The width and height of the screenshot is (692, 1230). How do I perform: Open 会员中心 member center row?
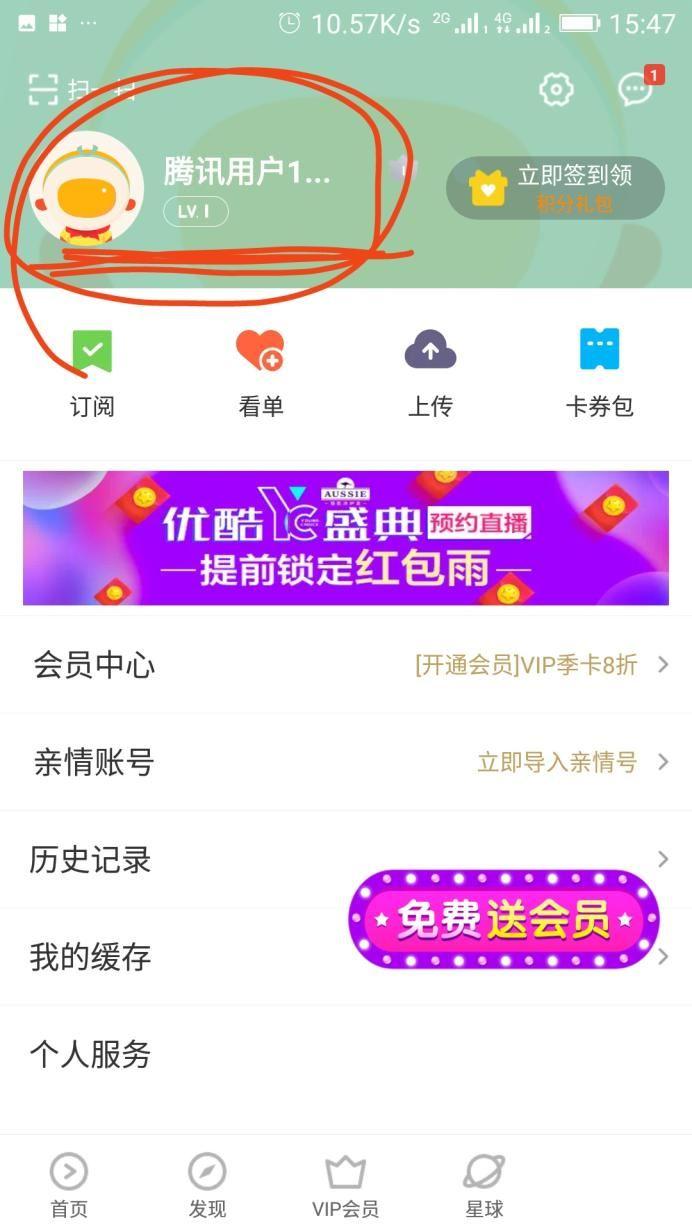[x=346, y=665]
